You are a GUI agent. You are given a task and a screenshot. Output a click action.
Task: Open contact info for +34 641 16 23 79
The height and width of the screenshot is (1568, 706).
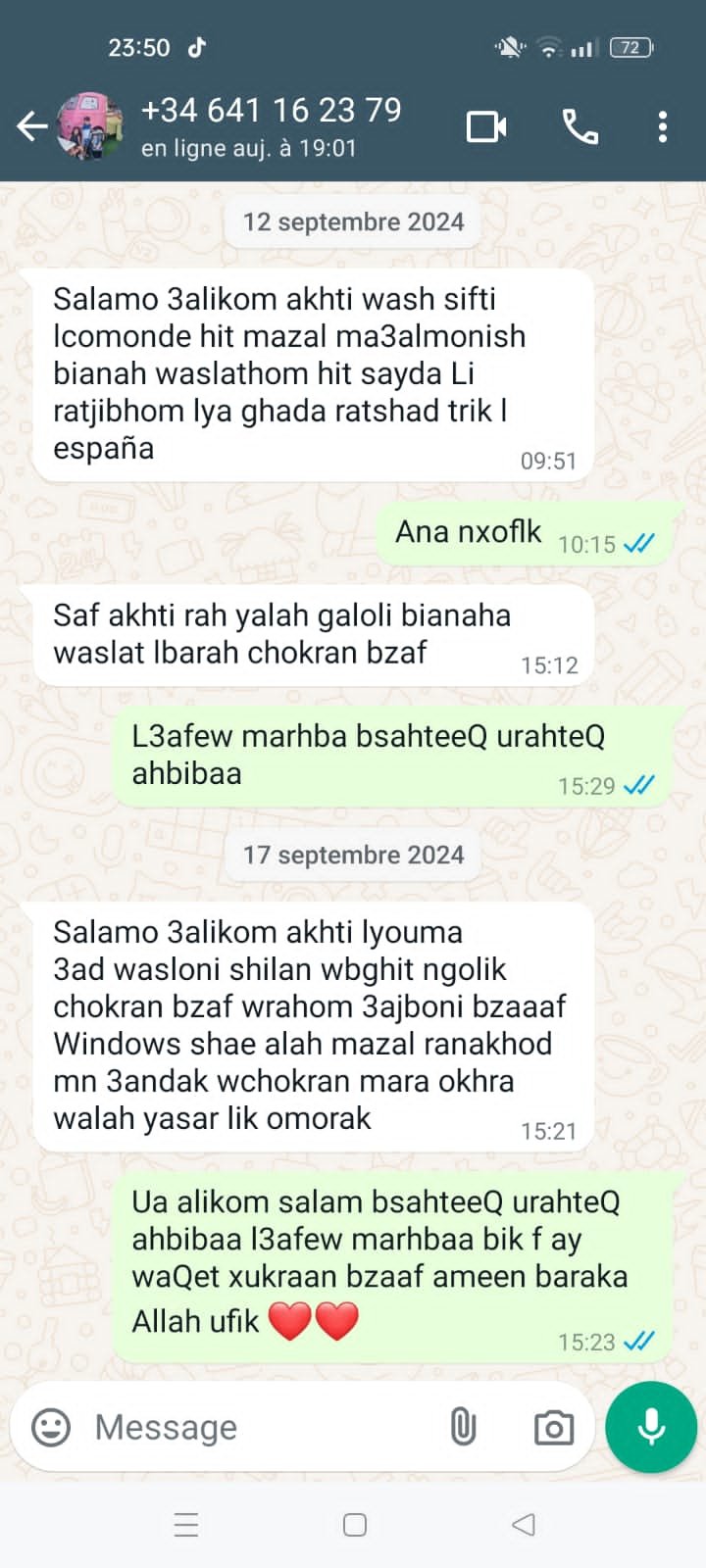(271, 126)
